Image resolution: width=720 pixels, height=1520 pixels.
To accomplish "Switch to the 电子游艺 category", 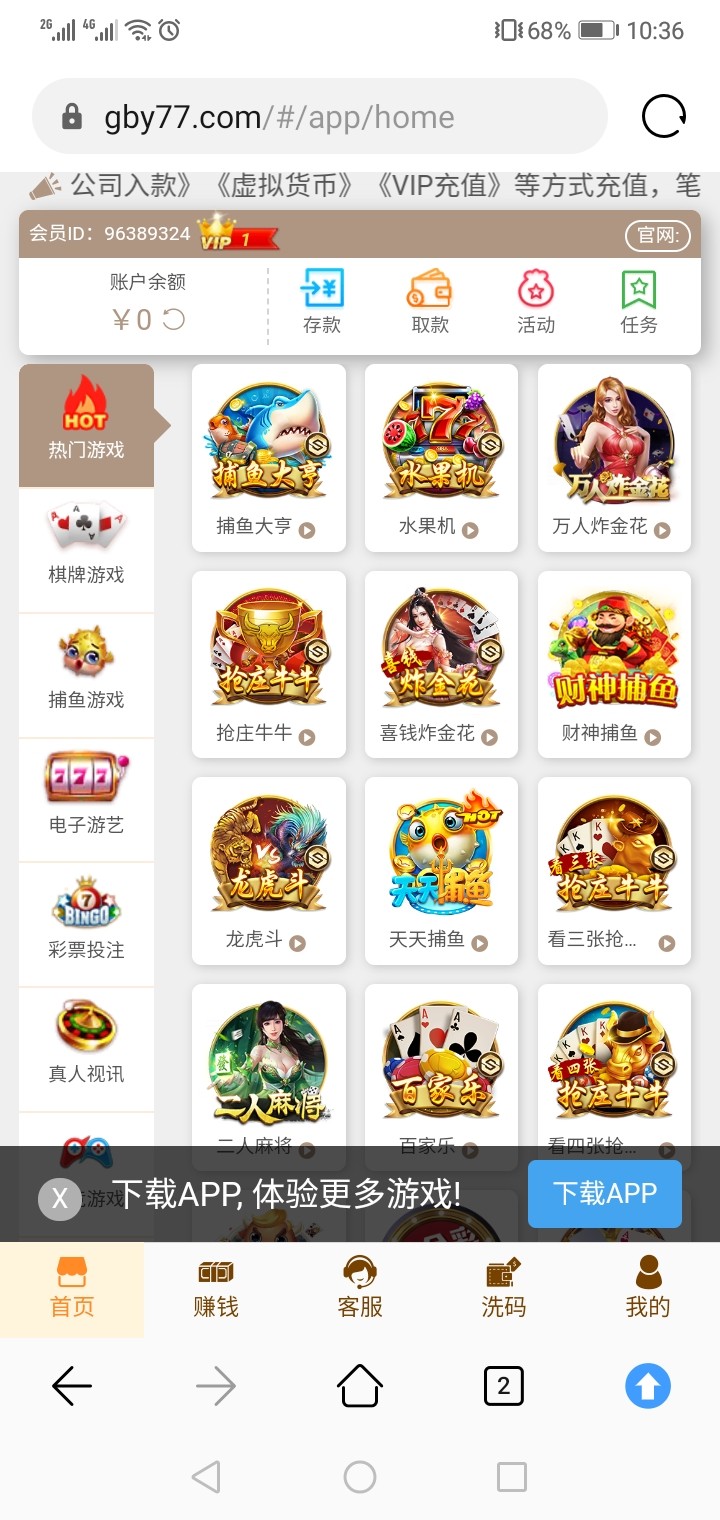I will pyautogui.click(x=86, y=799).
